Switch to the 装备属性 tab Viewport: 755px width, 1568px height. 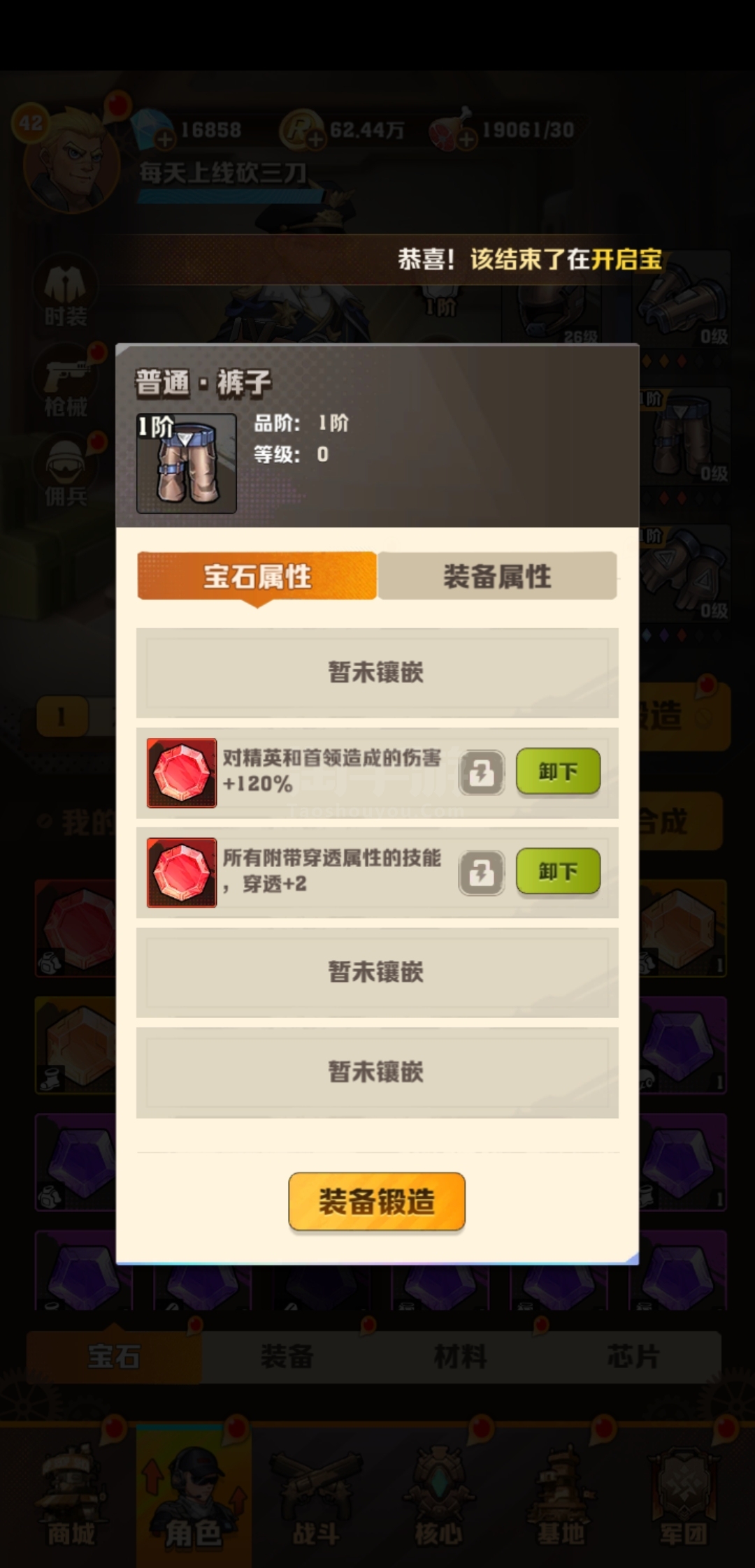(497, 576)
